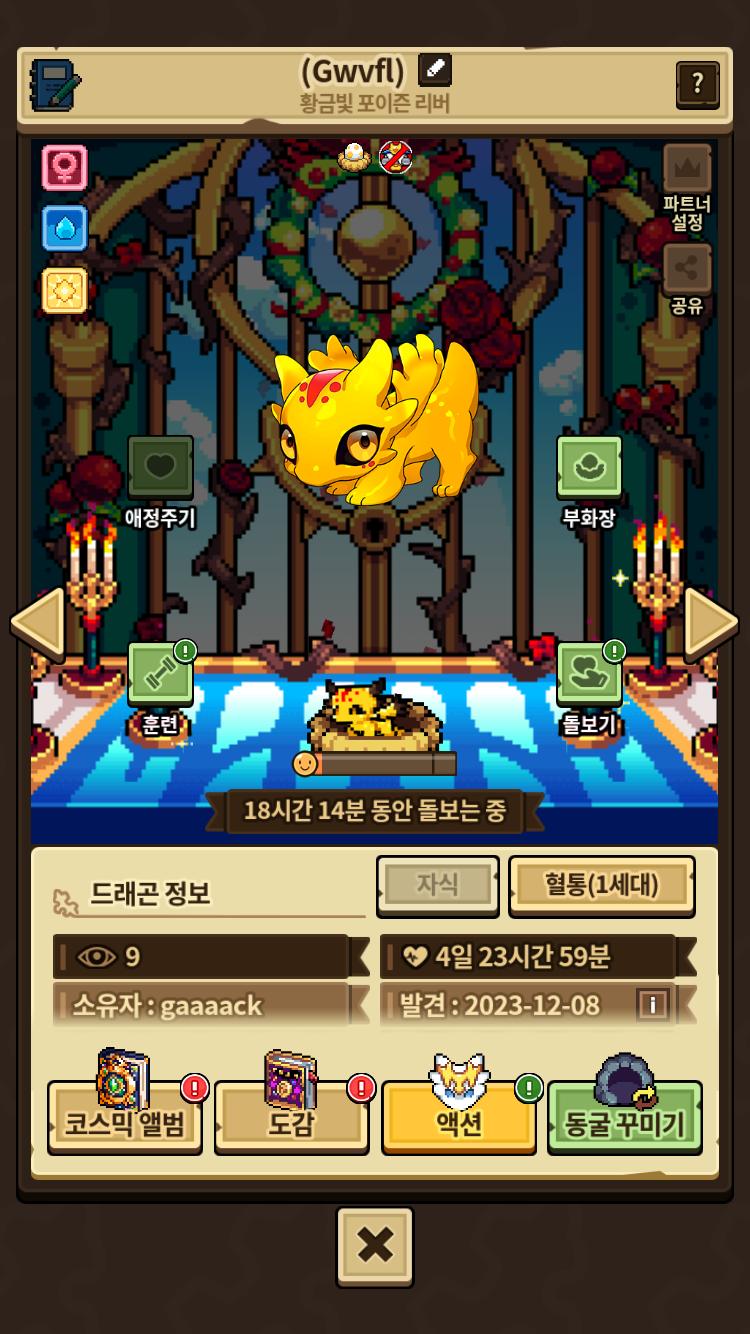View 혈통(1세대) lineage
750x1334 pixels.
point(602,885)
